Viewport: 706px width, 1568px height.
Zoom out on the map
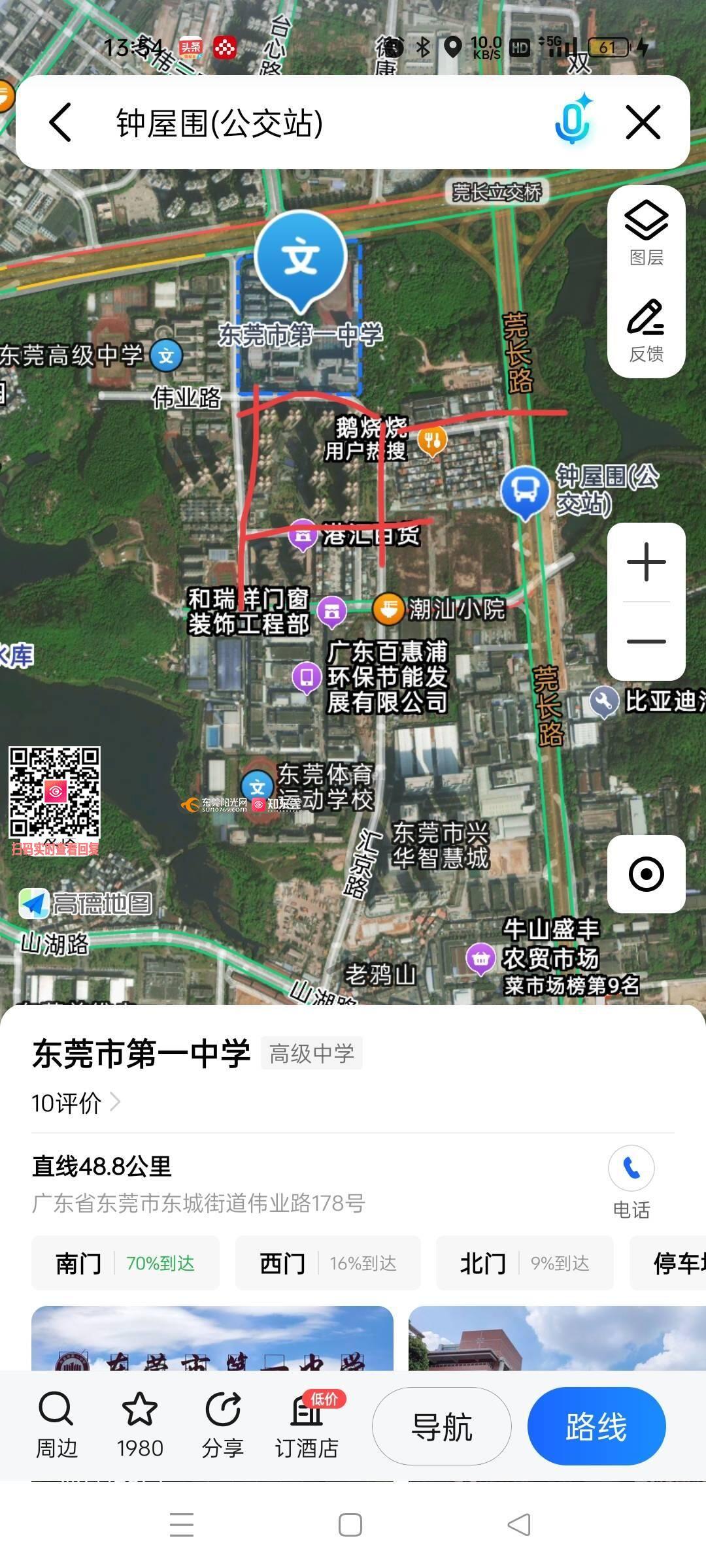646,642
